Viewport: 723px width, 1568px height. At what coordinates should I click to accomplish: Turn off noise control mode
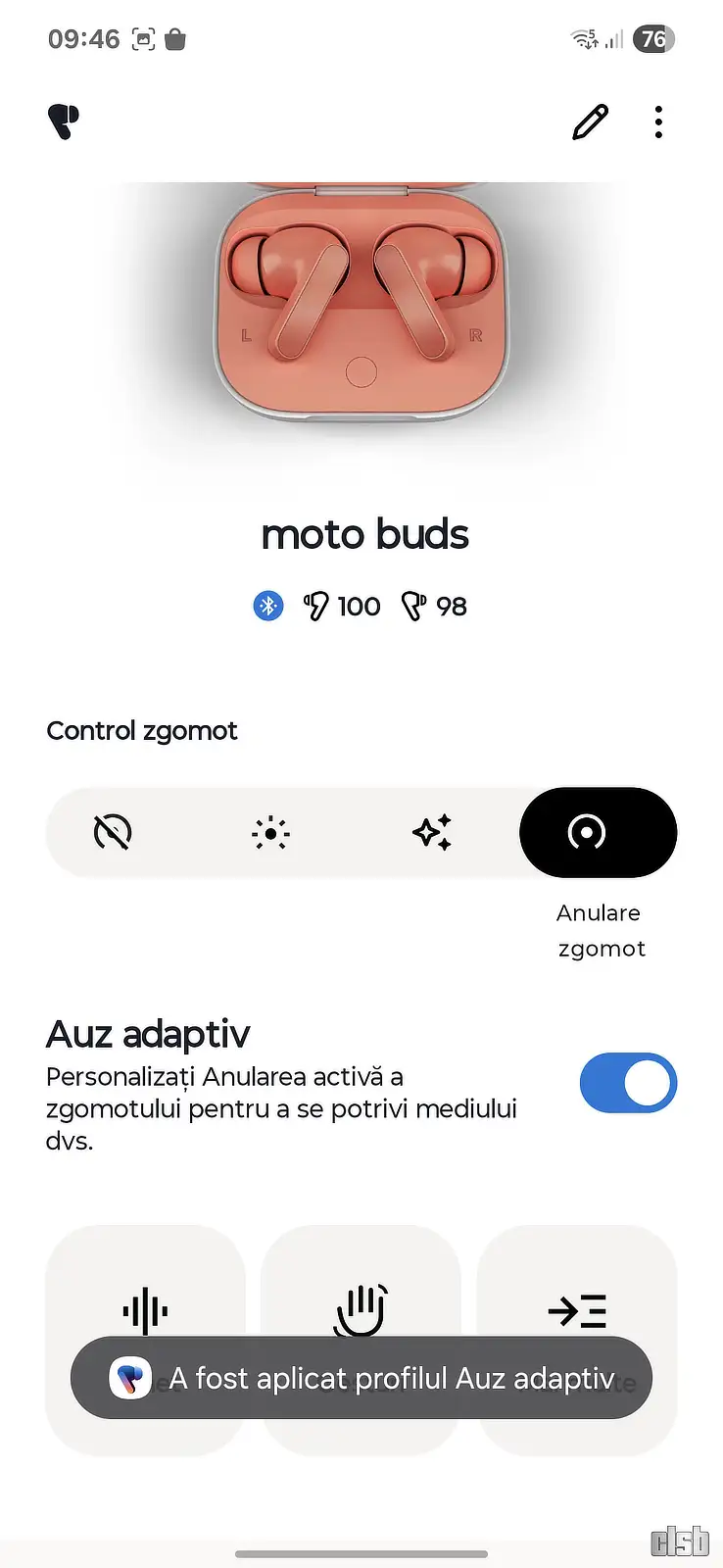(x=113, y=833)
